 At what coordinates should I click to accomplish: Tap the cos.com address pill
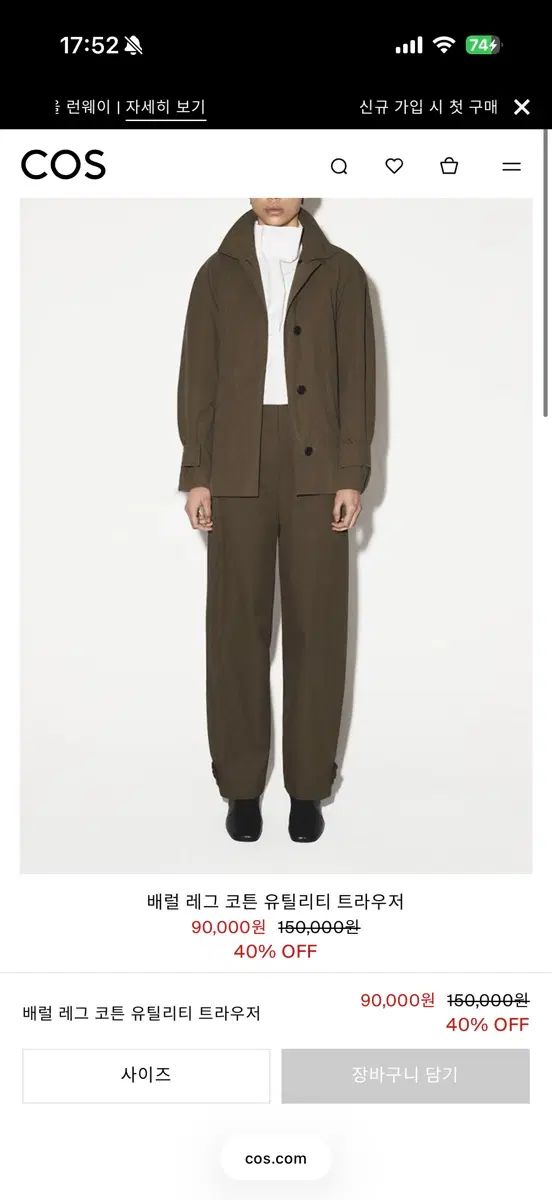point(276,1159)
